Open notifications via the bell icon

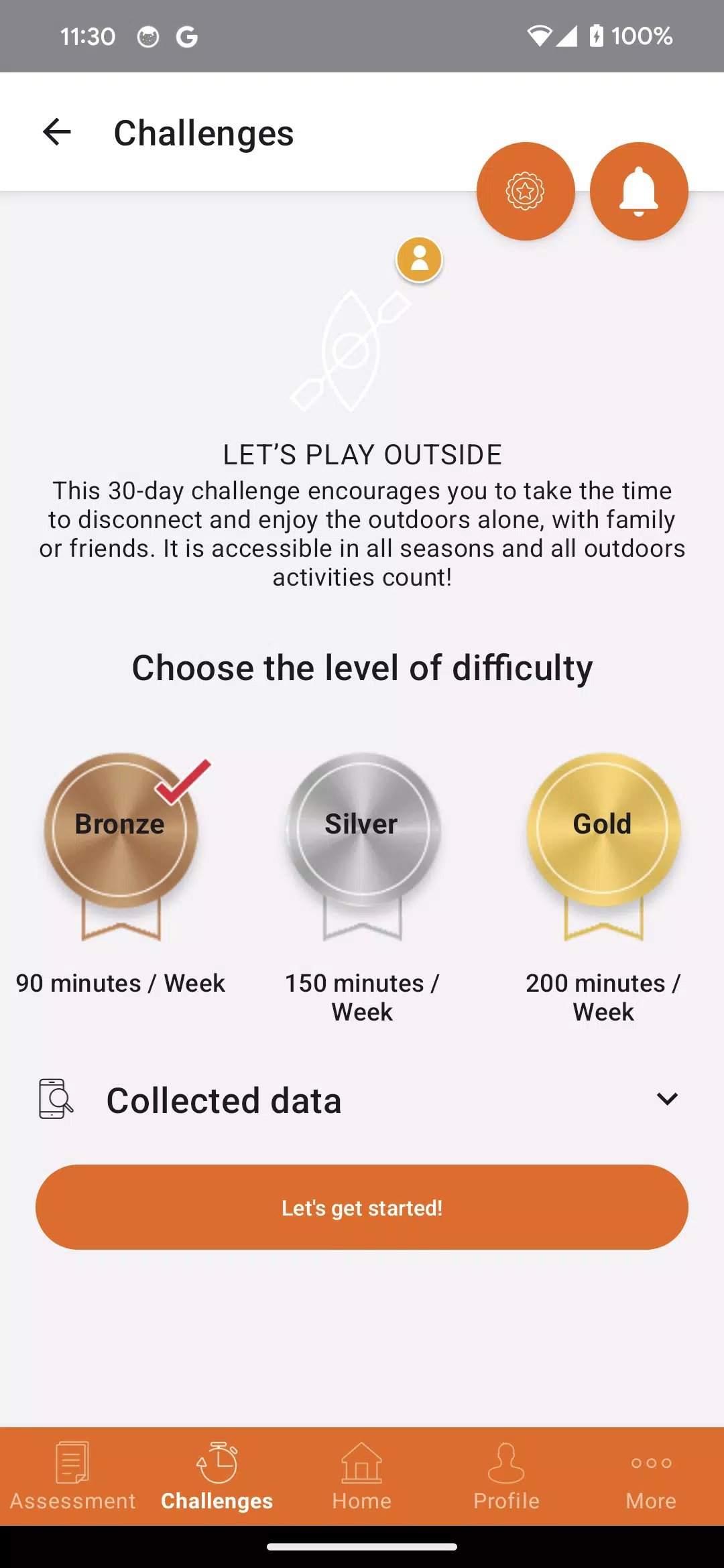pyautogui.click(x=638, y=192)
